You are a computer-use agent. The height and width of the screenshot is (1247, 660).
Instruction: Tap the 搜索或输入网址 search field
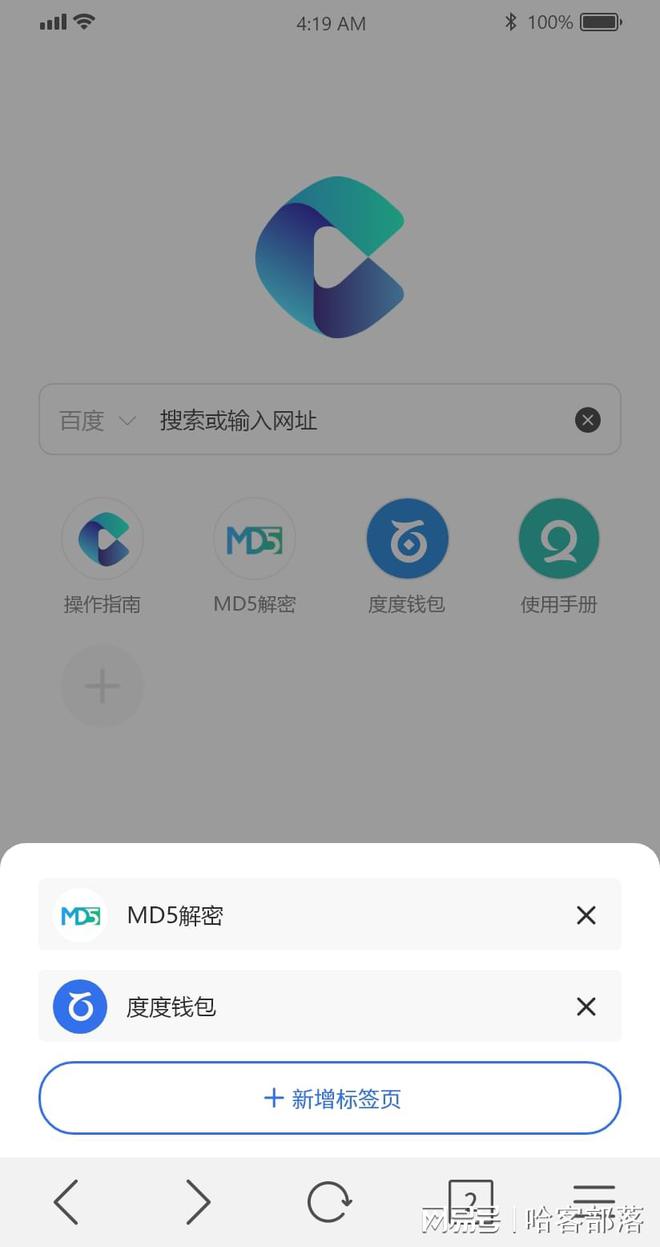click(360, 421)
